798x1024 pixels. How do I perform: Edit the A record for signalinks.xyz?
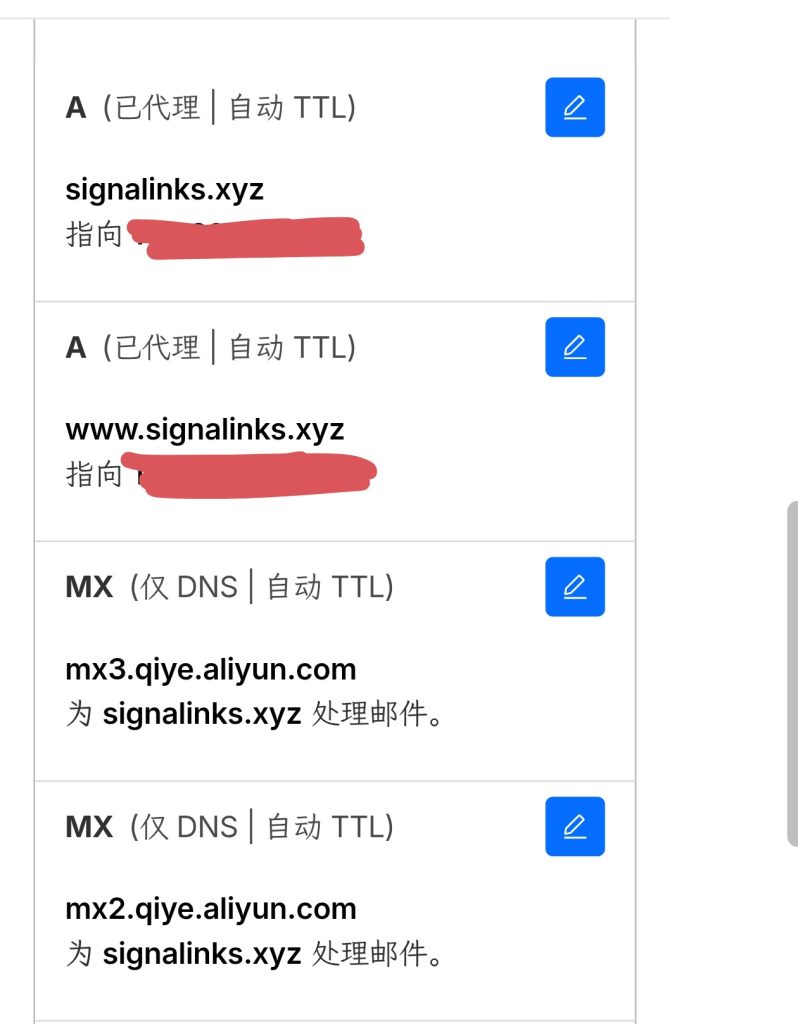point(575,107)
